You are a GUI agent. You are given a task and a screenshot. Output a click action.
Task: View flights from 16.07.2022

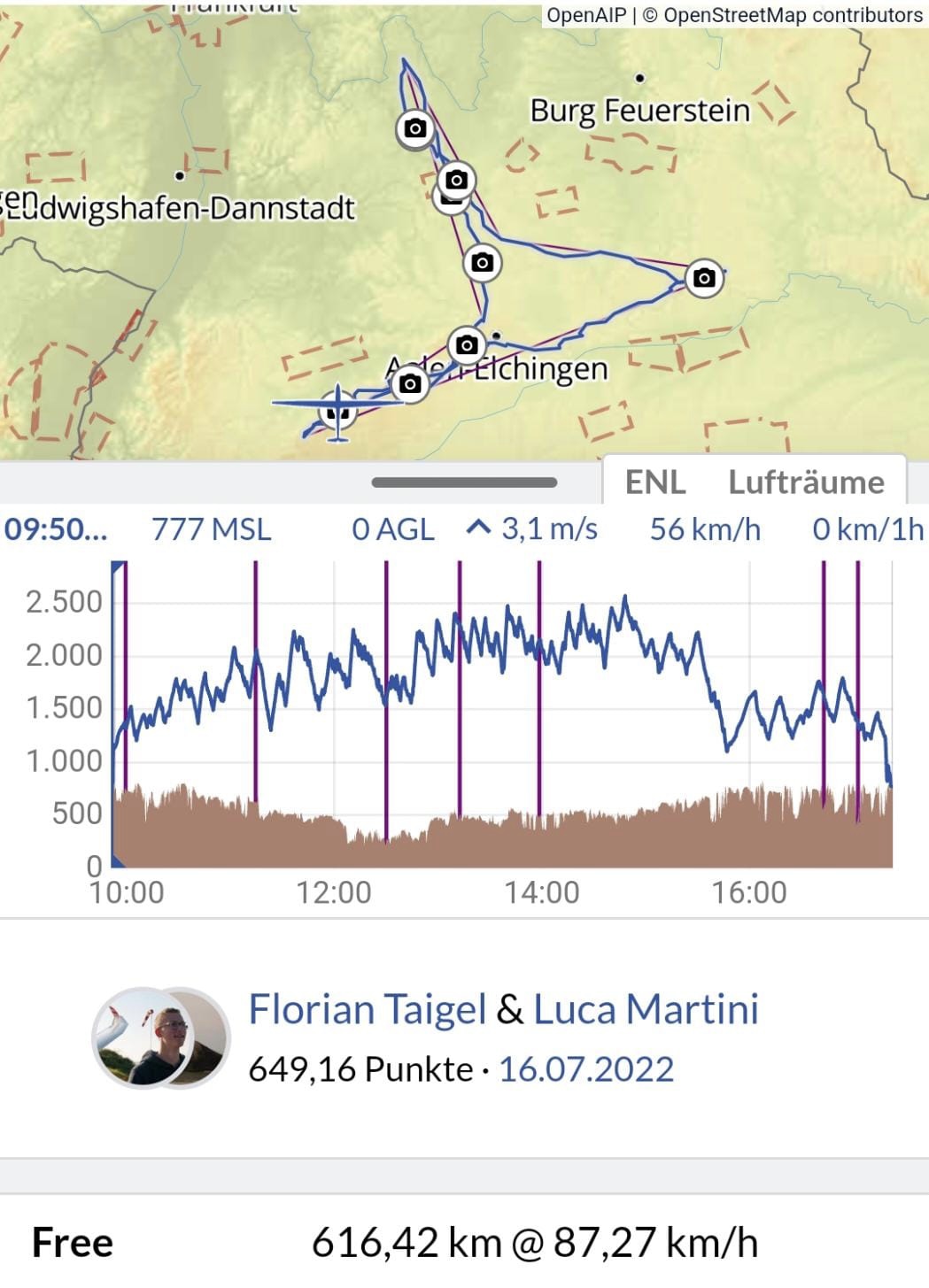pyautogui.click(x=586, y=1069)
